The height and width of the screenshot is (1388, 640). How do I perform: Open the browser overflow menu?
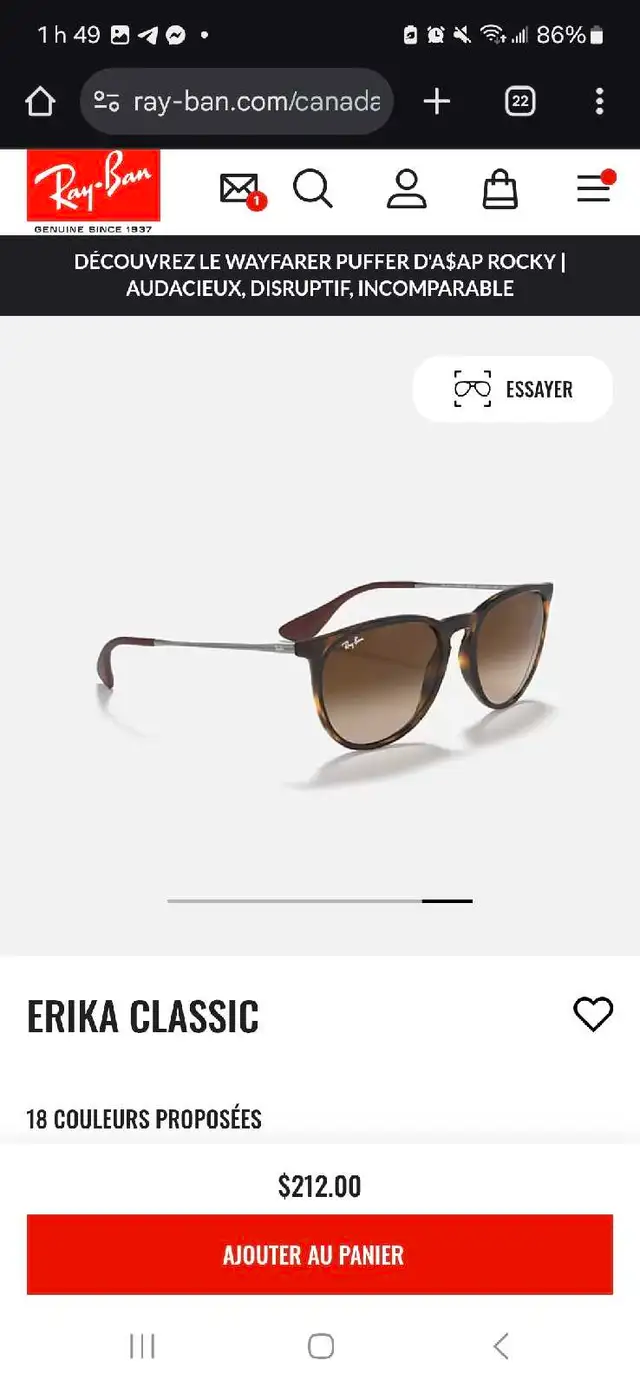599,101
